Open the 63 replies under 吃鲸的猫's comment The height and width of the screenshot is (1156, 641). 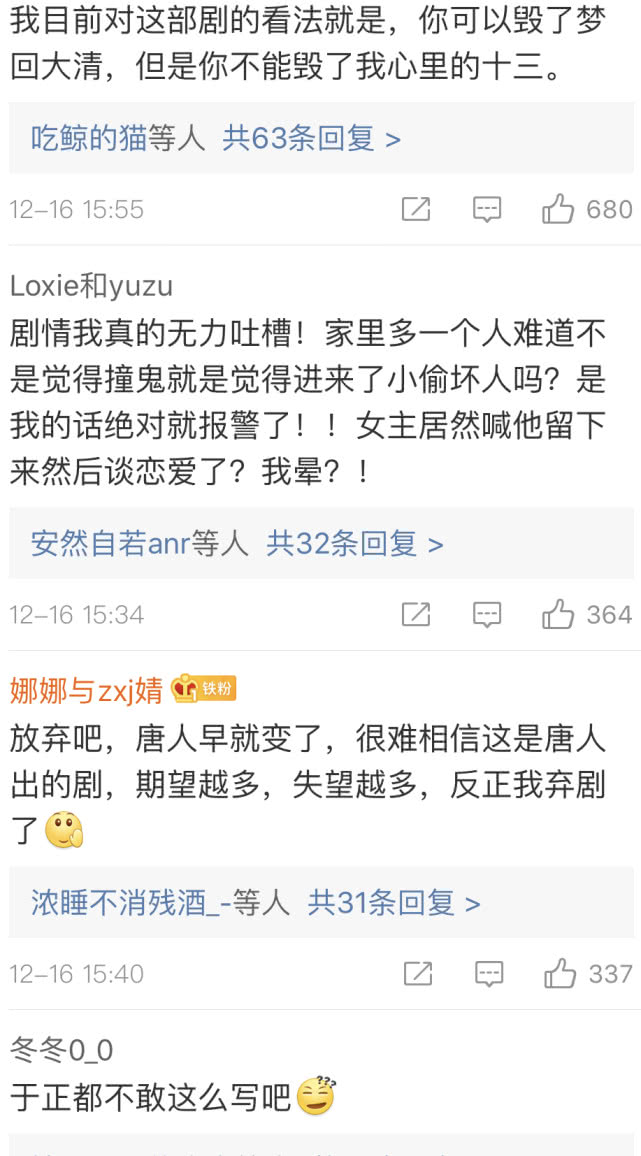click(x=311, y=139)
